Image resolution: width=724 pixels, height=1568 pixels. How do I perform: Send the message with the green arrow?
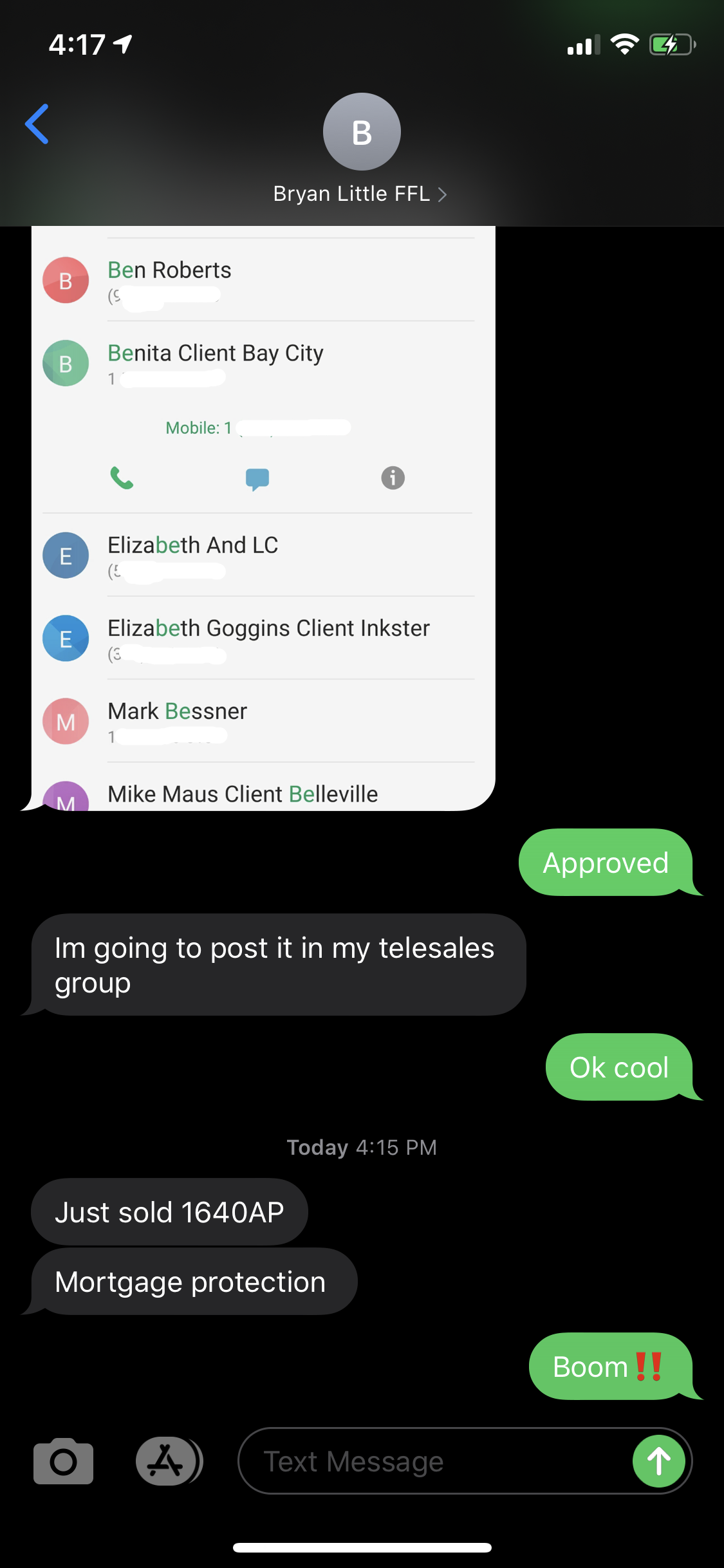[x=658, y=1461]
